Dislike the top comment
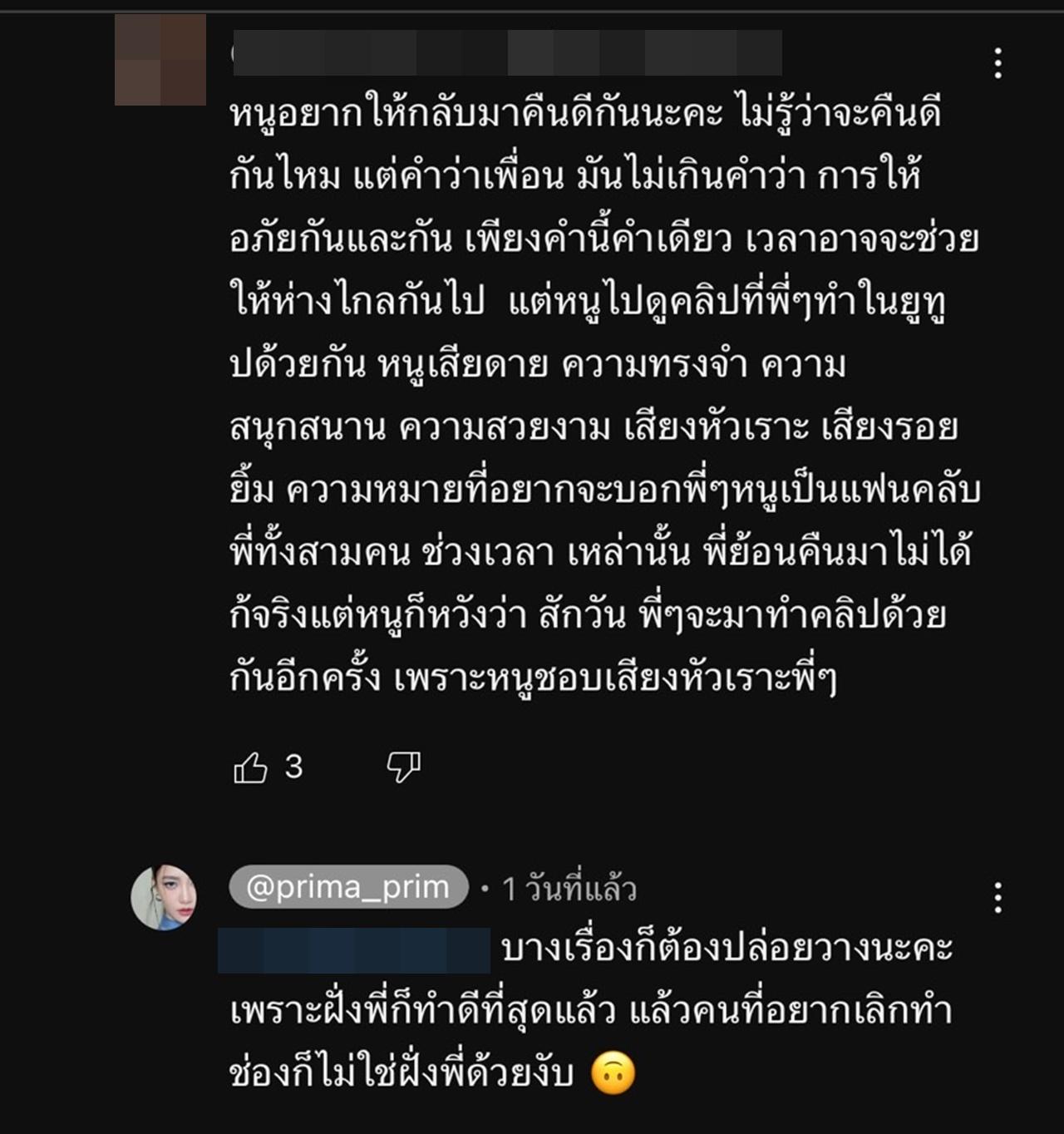The width and height of the screenshot is (1064, 1134). [404, 767]
